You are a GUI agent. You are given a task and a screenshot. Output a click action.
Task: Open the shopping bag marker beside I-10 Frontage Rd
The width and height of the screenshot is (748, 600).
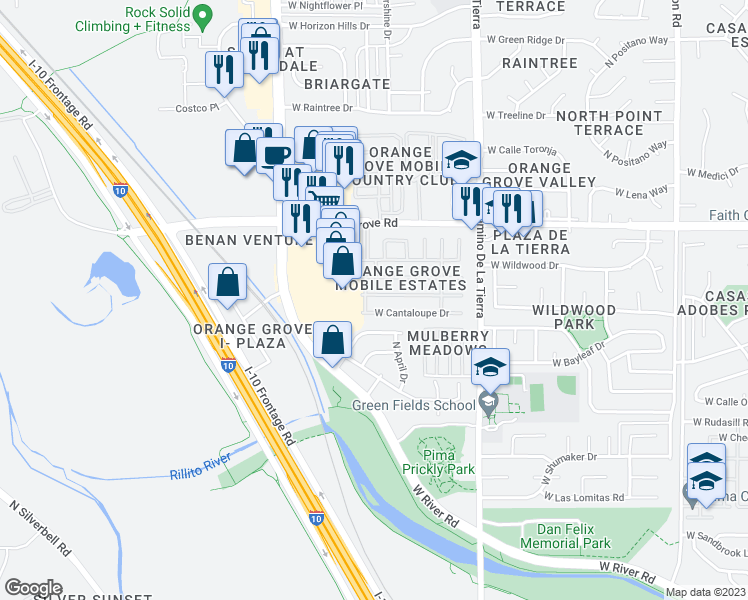[228, 282]
